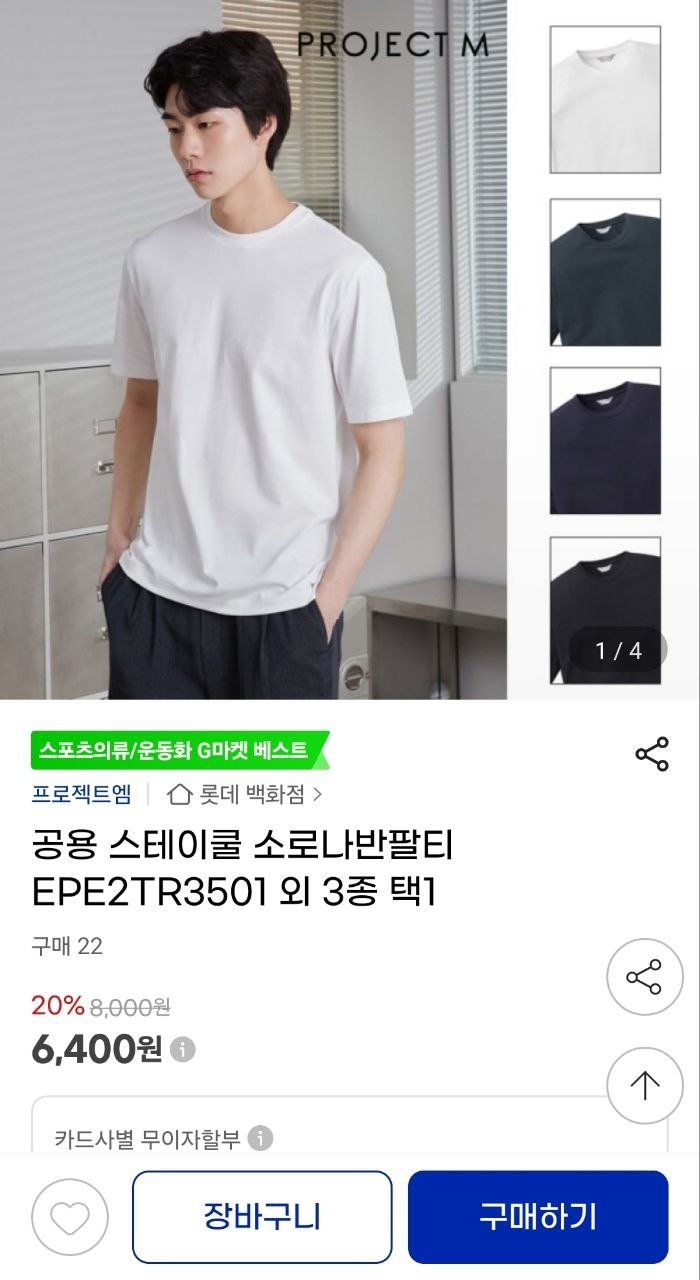Add product to wishlist with heart
Screen dimensions: 700x1280
coord(69,1218)
